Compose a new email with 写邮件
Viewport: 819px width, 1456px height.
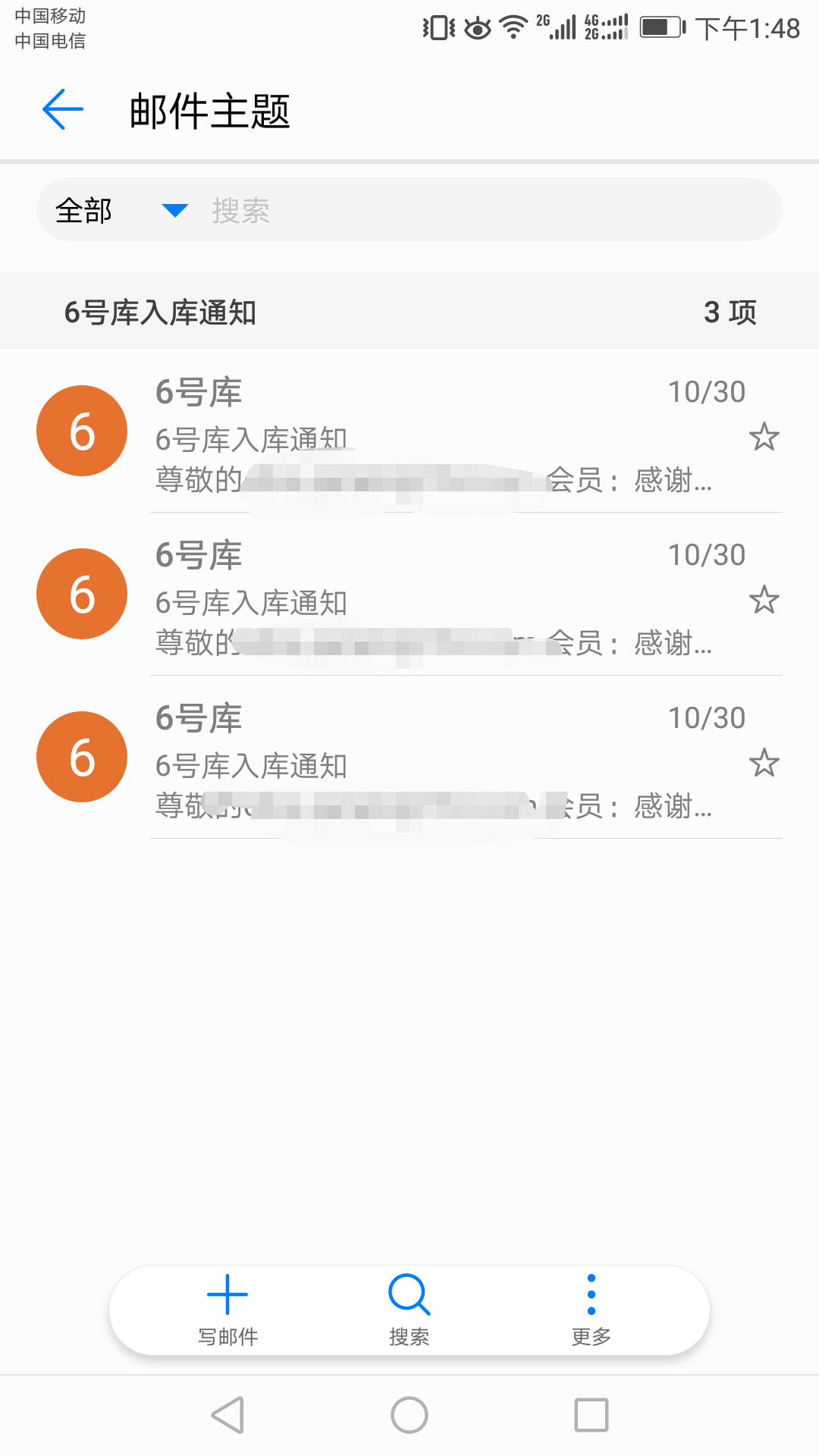(x=227, y=1310)
